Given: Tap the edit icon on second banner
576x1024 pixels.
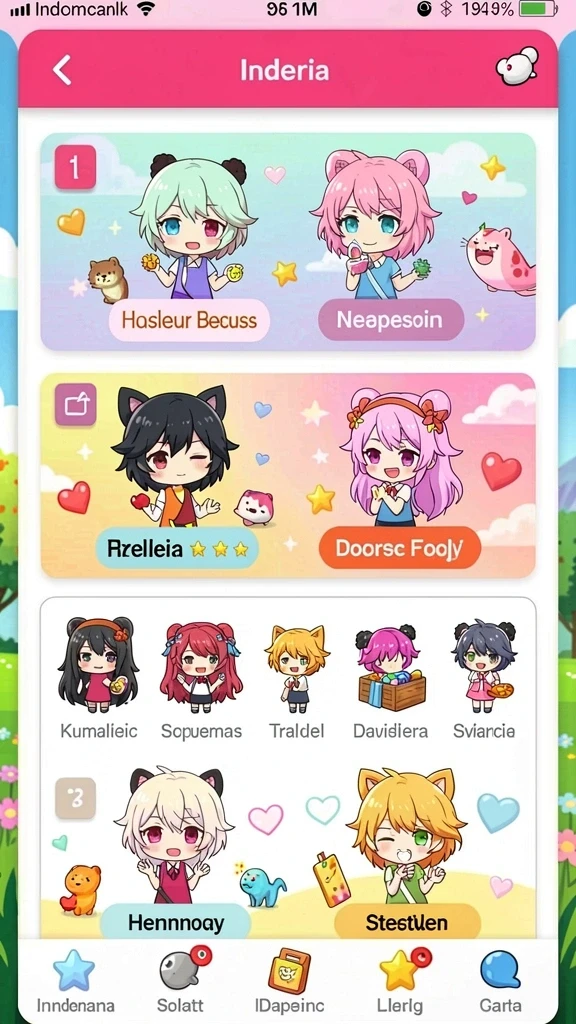Looking at the screenshot, I should click(76, 405).
